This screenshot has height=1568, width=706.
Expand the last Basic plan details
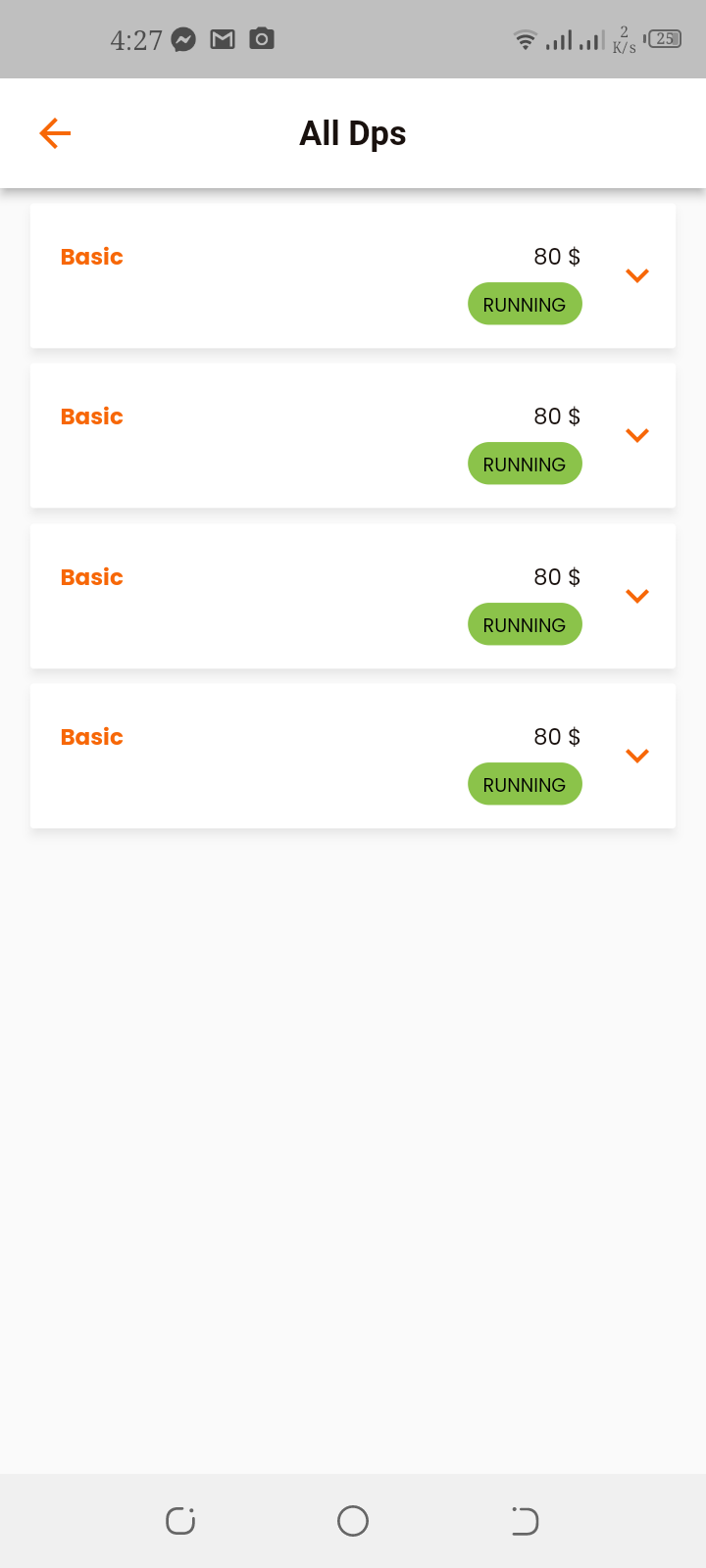pos(636,756)
